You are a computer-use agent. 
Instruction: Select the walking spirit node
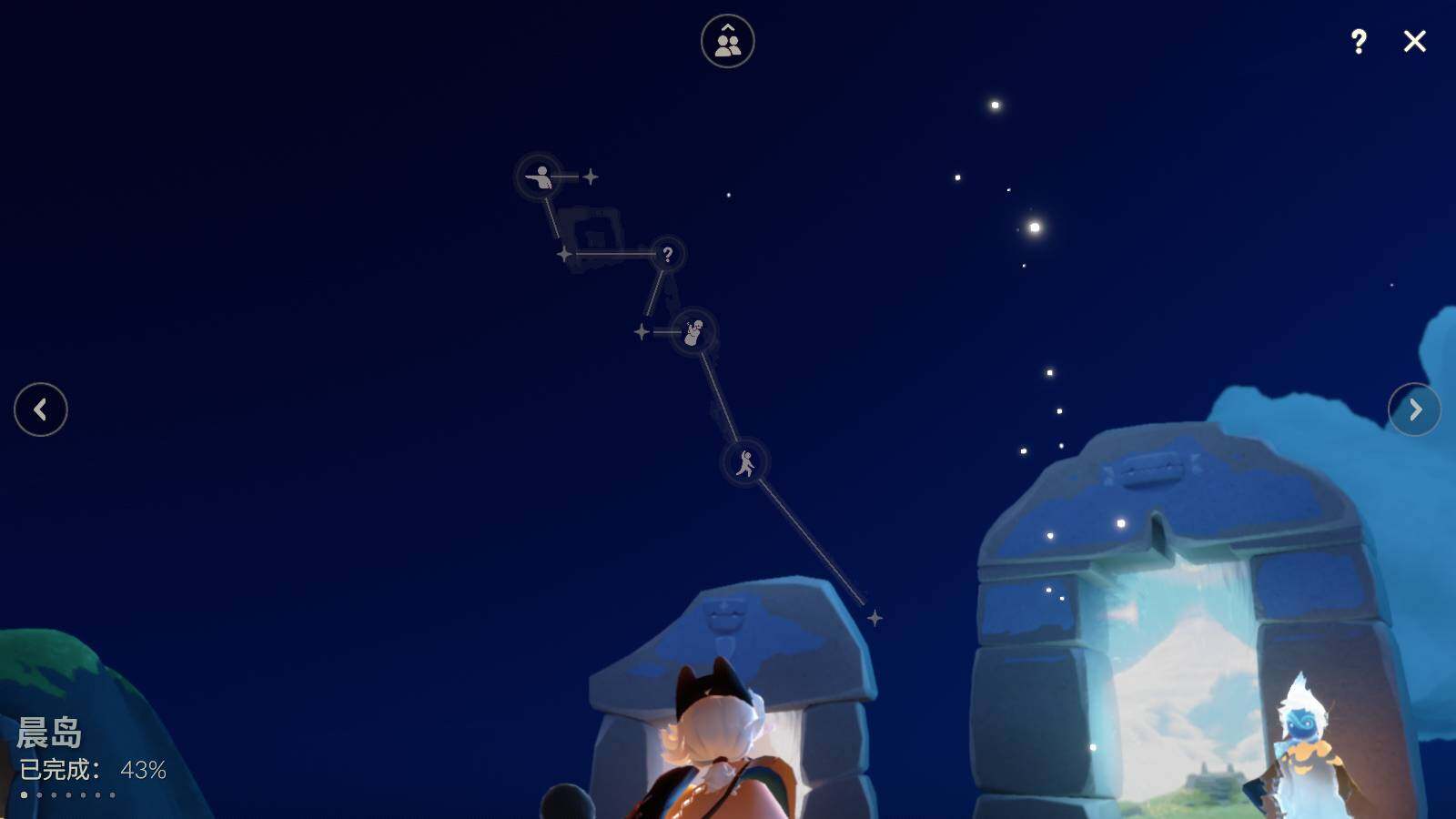(x=745, y=463)
